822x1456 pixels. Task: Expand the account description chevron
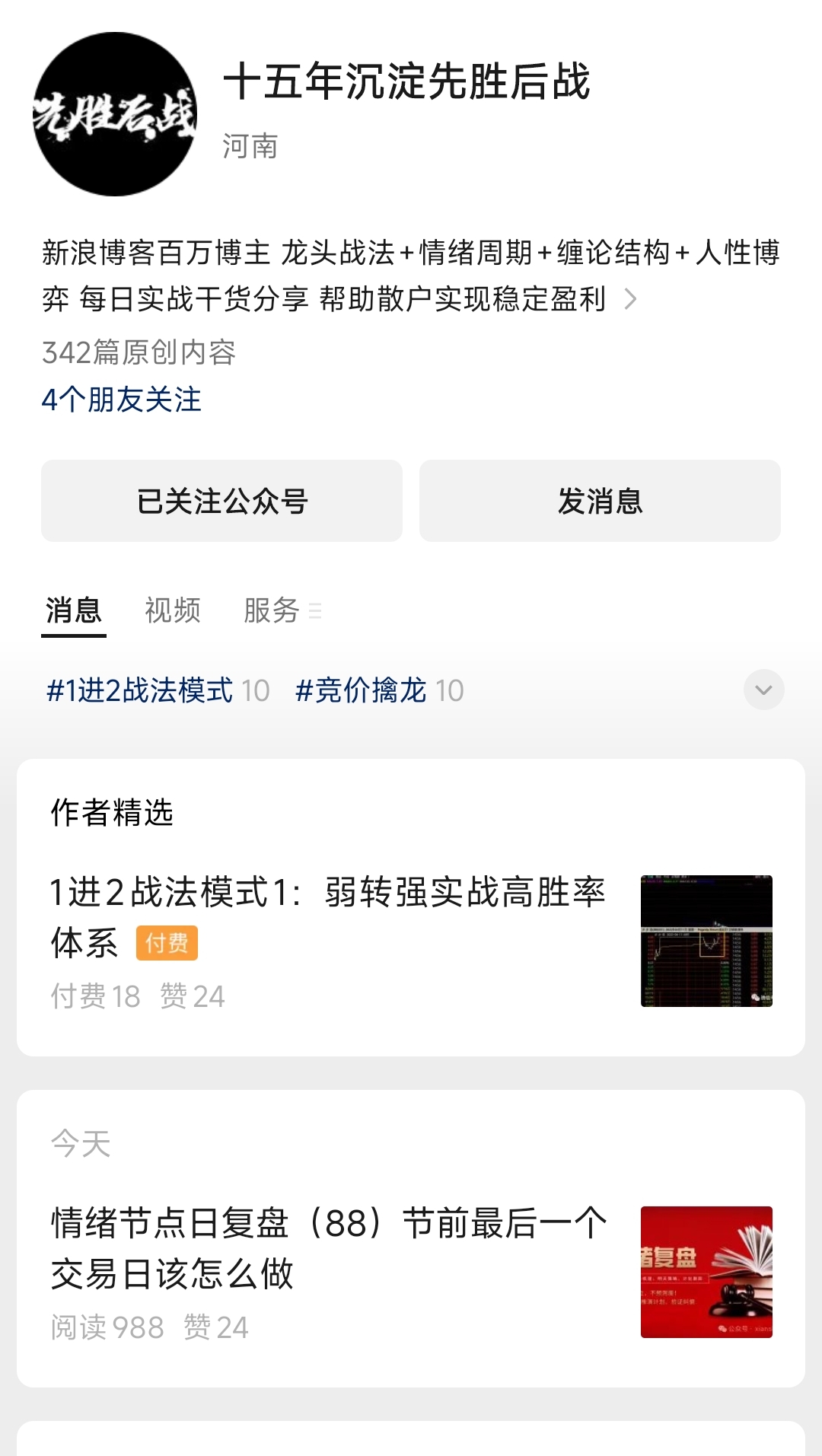point(630,299)
